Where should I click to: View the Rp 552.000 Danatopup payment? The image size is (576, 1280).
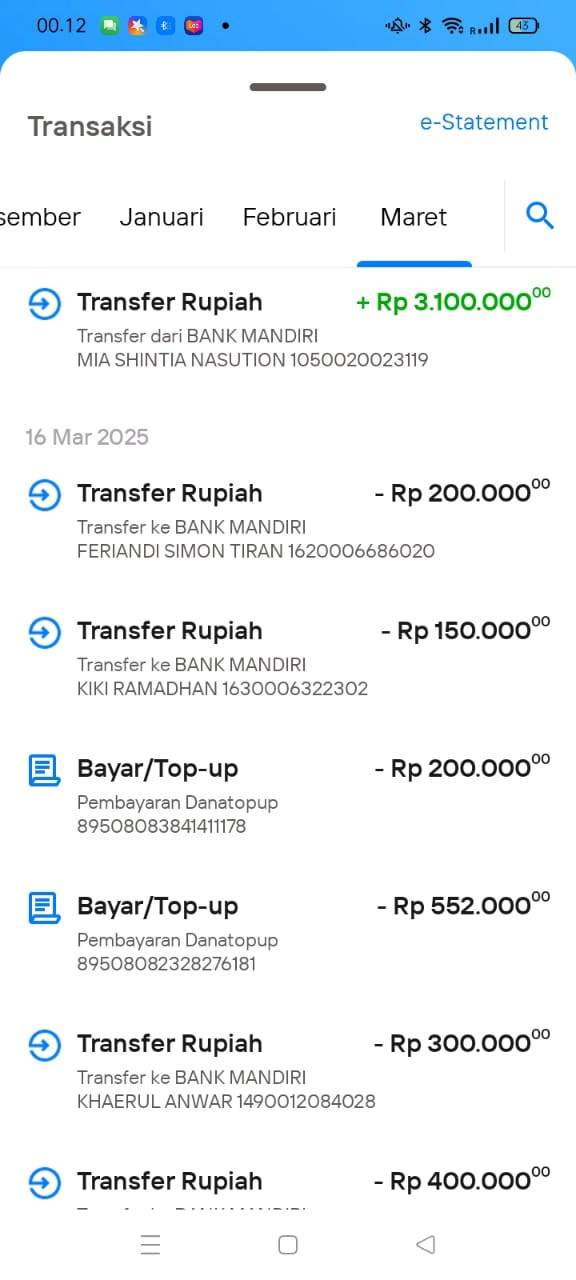(288, 935)
